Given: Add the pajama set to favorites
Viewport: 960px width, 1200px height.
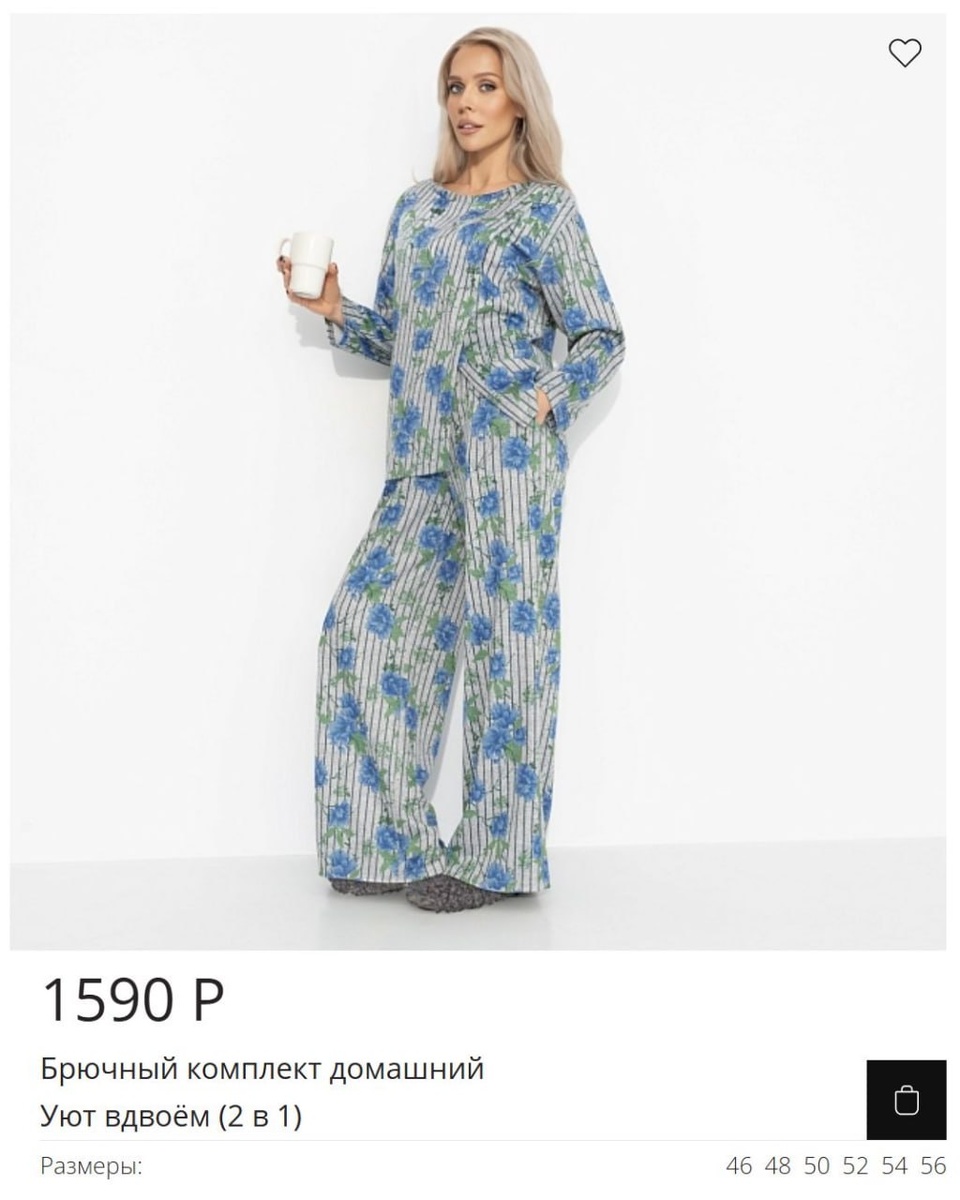Looking at the screenshot, I should tap(904, 53).
